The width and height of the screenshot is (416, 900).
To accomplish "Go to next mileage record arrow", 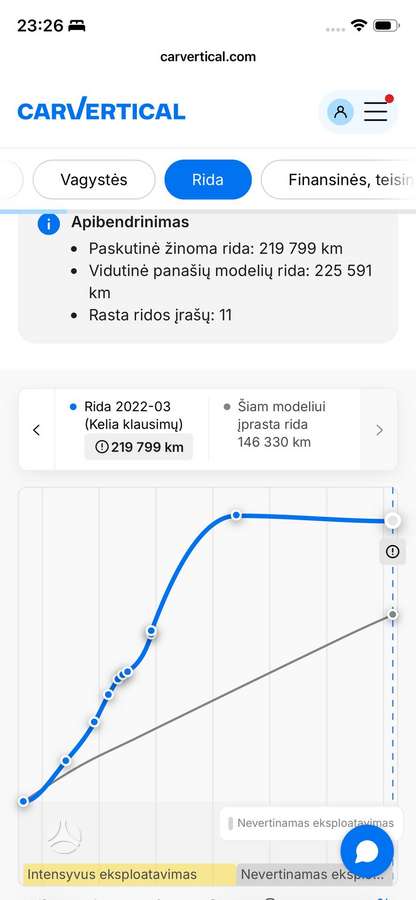I will coord(379,430).
